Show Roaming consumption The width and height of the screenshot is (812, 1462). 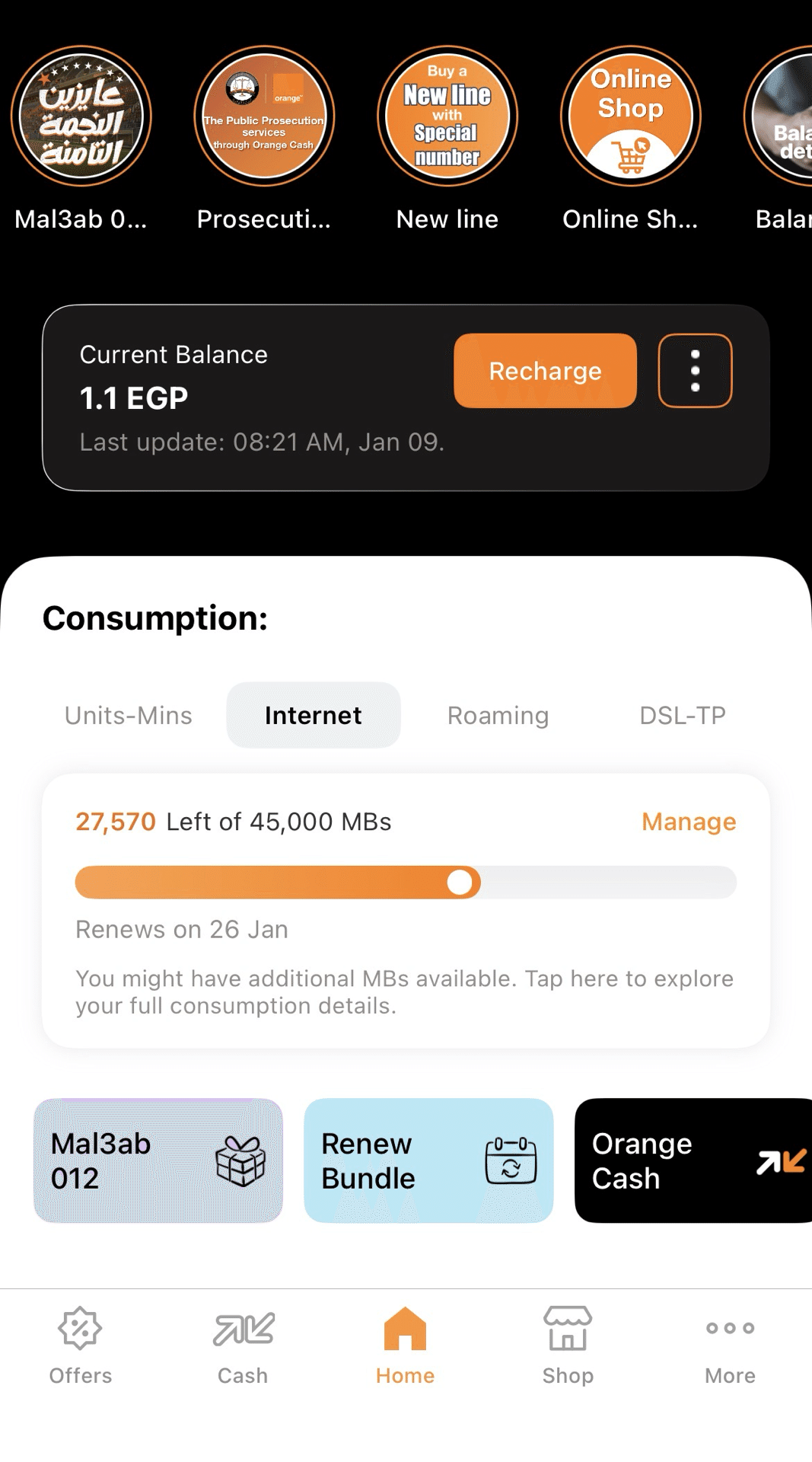click(x=498, y=716)
